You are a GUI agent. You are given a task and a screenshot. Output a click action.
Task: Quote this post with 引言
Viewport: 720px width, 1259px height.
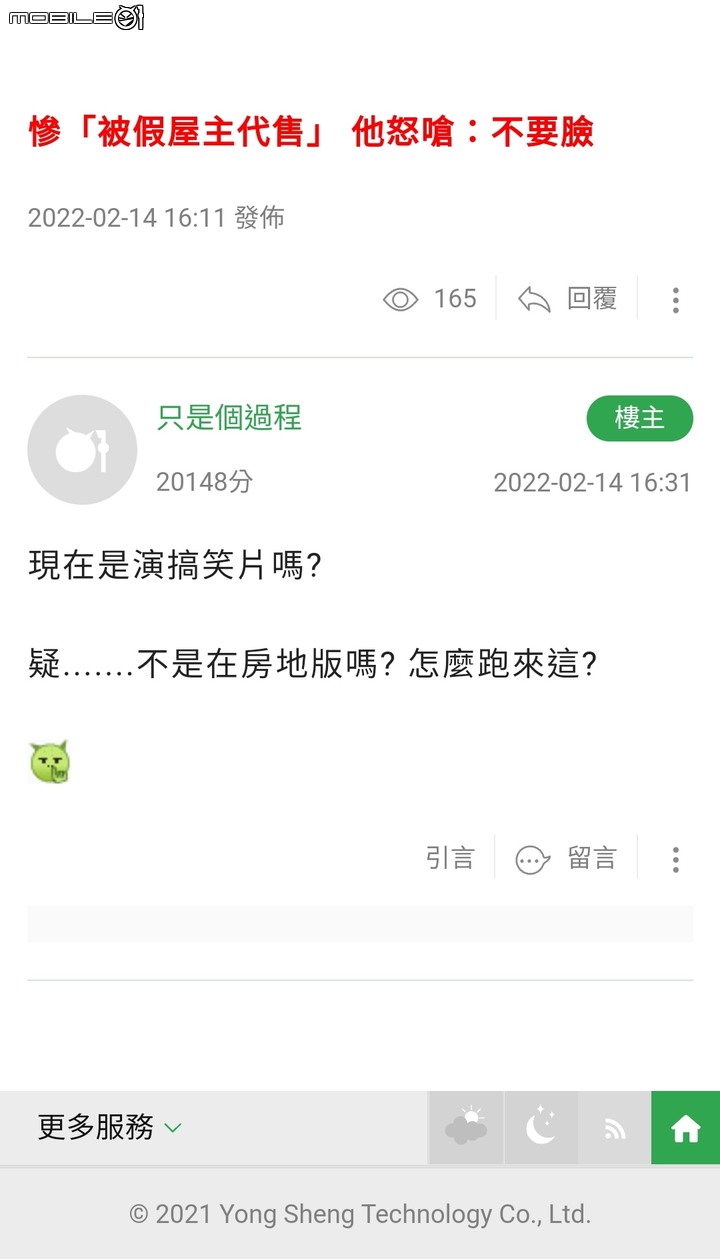[x=450, y=858]
